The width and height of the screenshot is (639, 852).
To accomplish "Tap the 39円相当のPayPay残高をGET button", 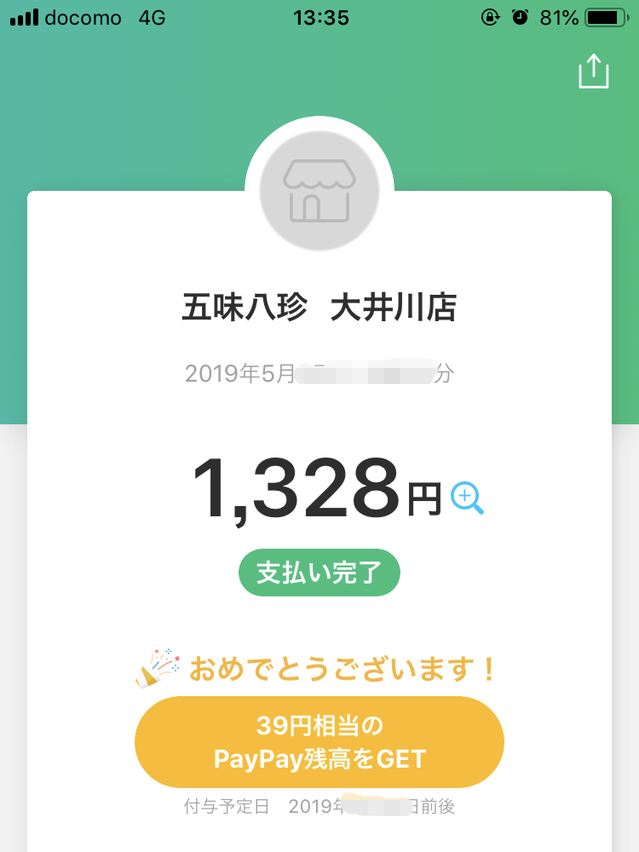I will click(x=319, y=742).
